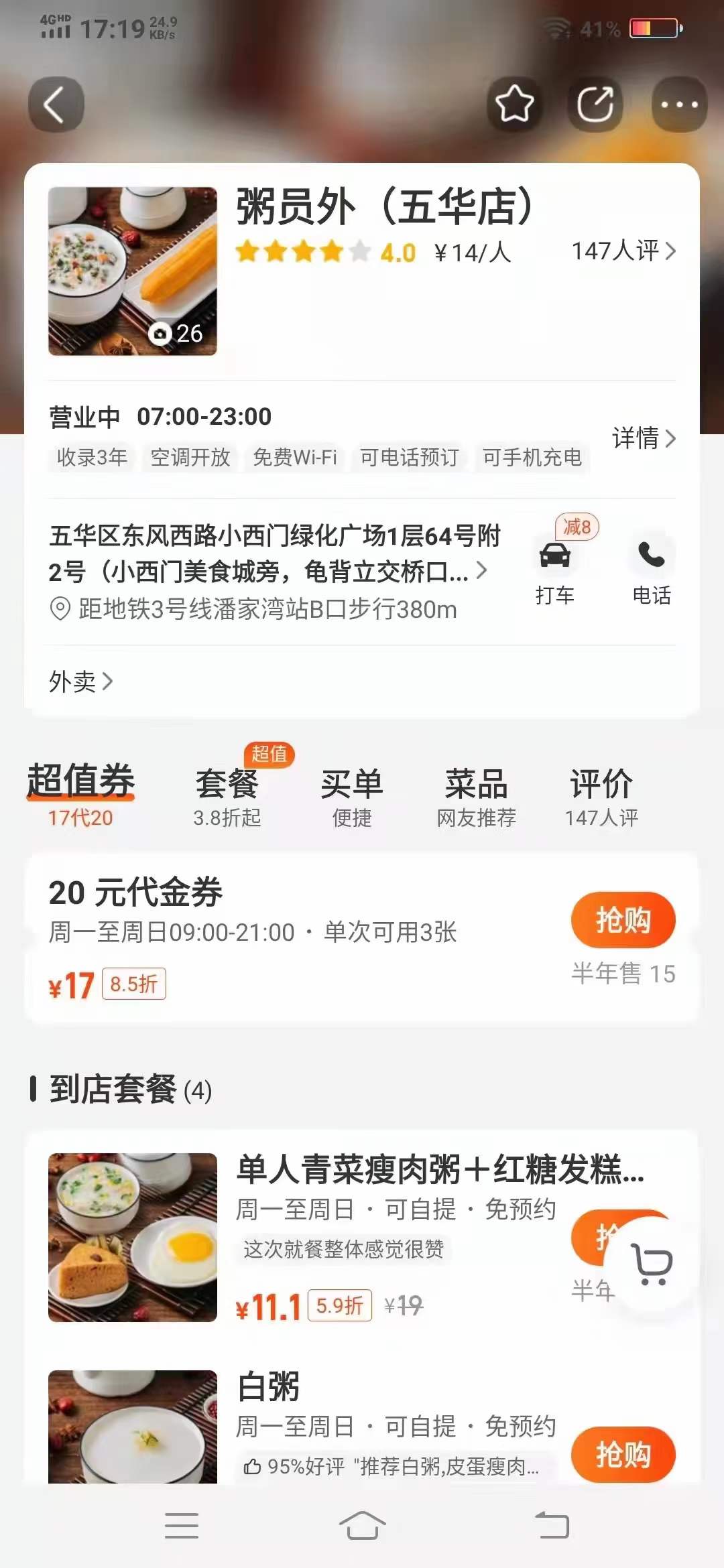
Task: Tap 打车 to hail a ride
Action: tap(554, 570)
